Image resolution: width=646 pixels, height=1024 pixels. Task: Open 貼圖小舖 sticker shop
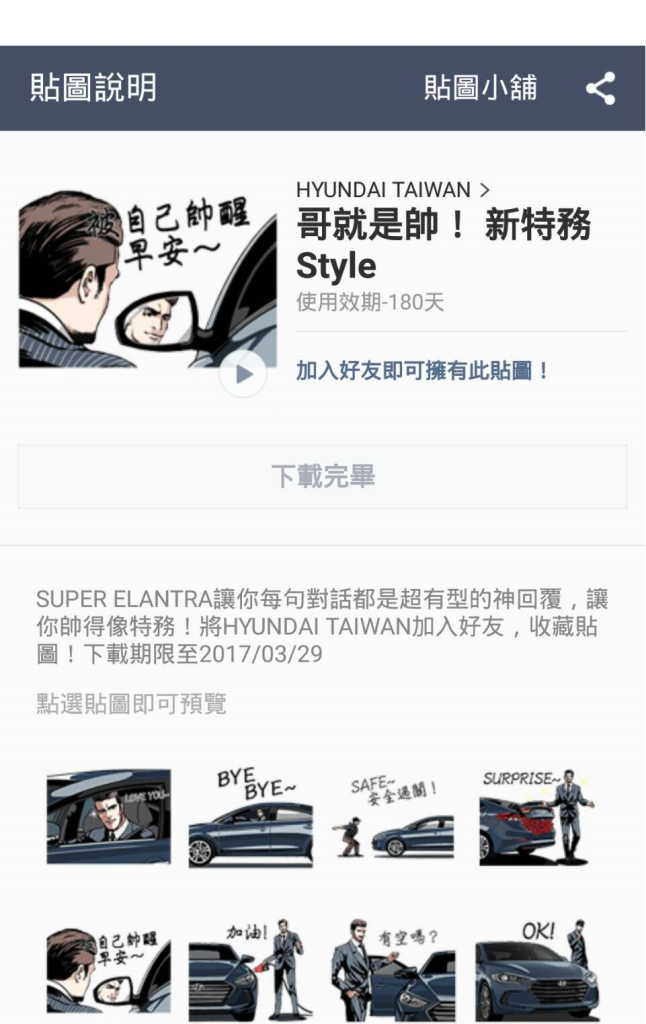tap(480, 88)
